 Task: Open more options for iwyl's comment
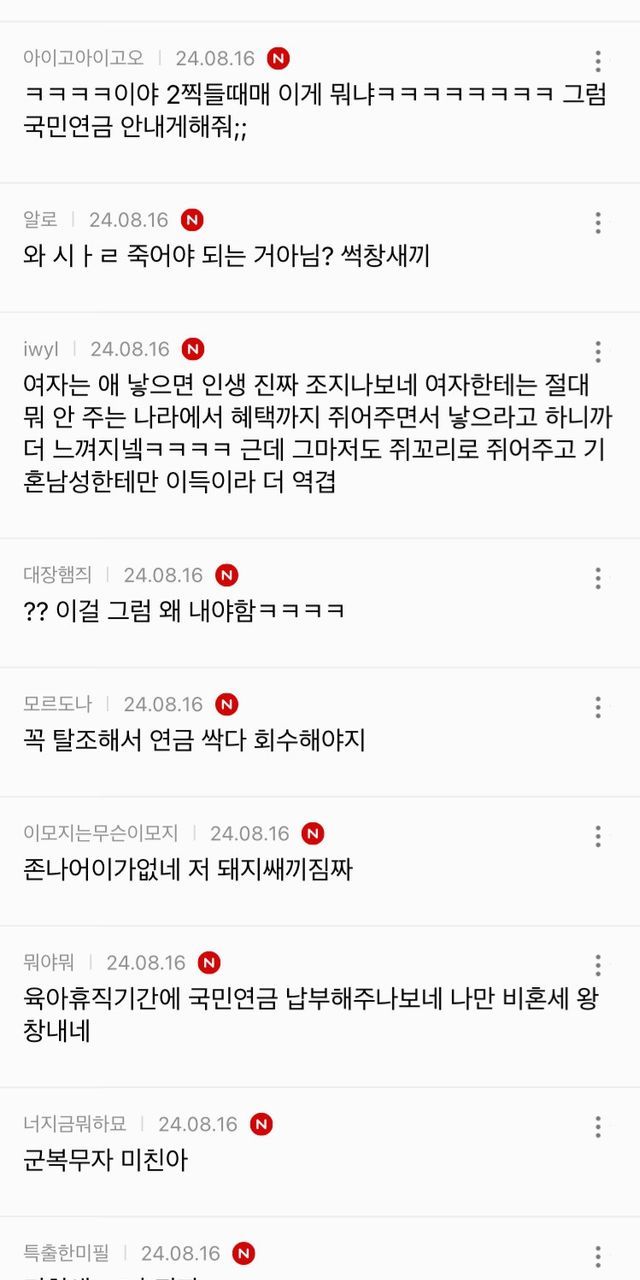click(598, 351)
